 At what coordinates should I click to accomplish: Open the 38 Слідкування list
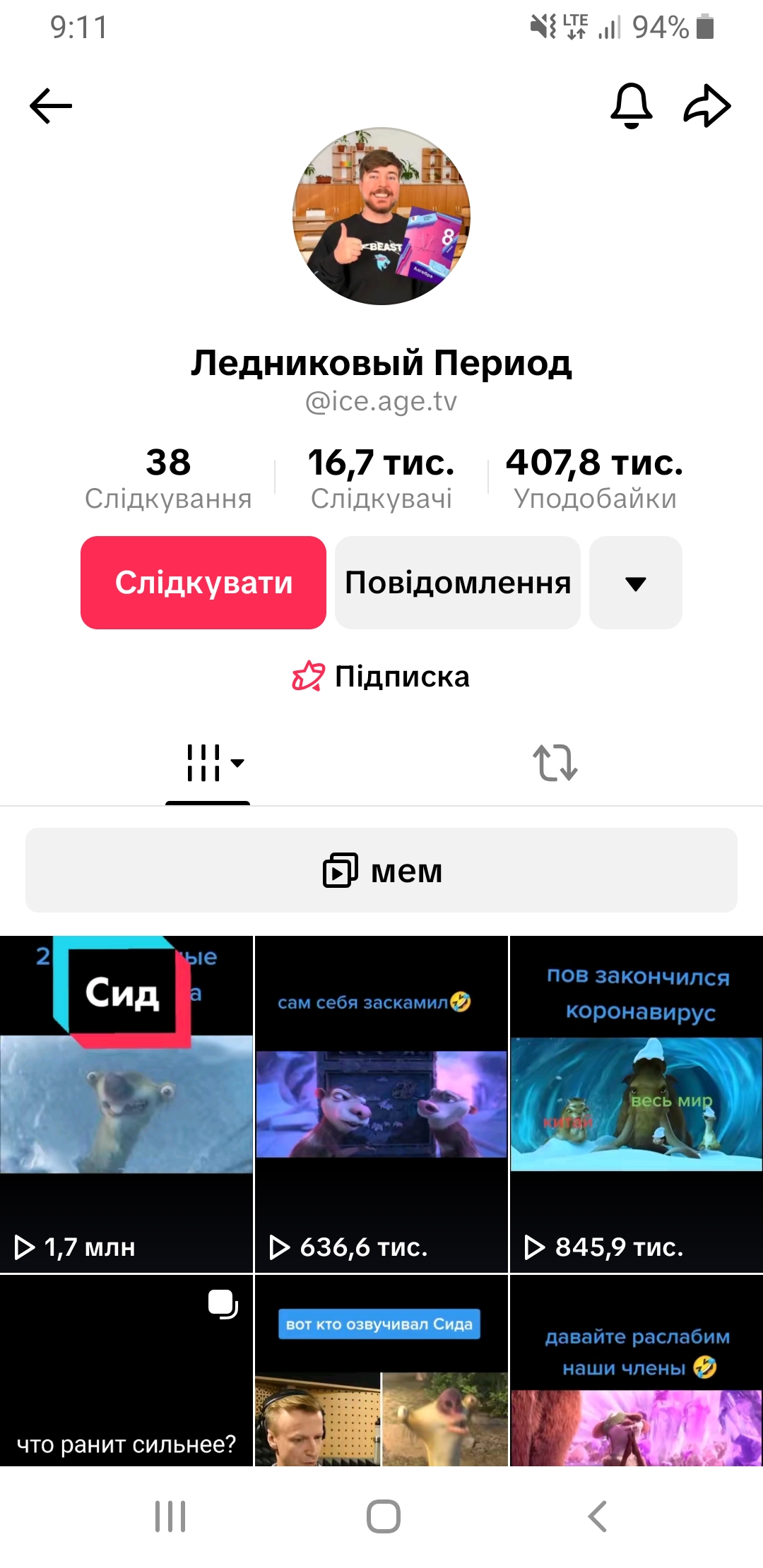(x=168, y=478)
